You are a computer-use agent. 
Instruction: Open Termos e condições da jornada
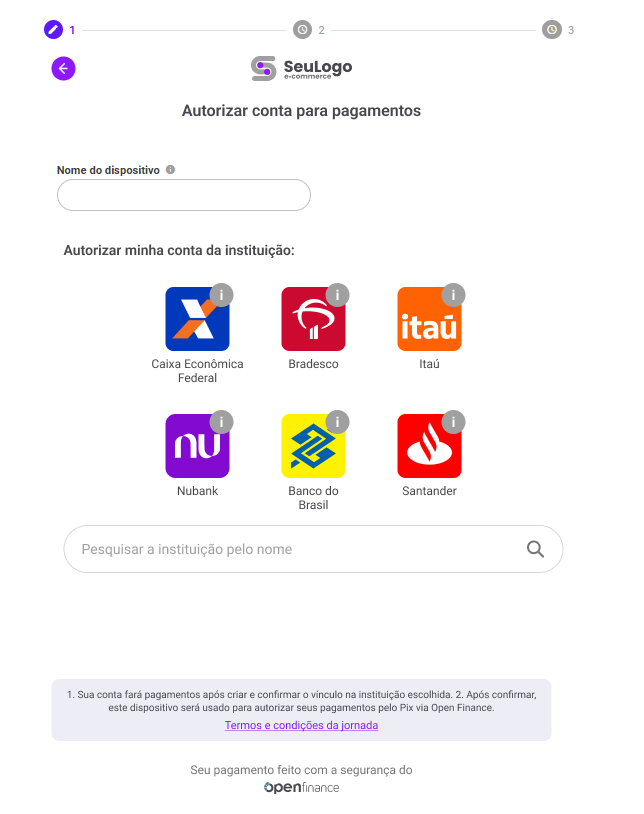[301, 725]
